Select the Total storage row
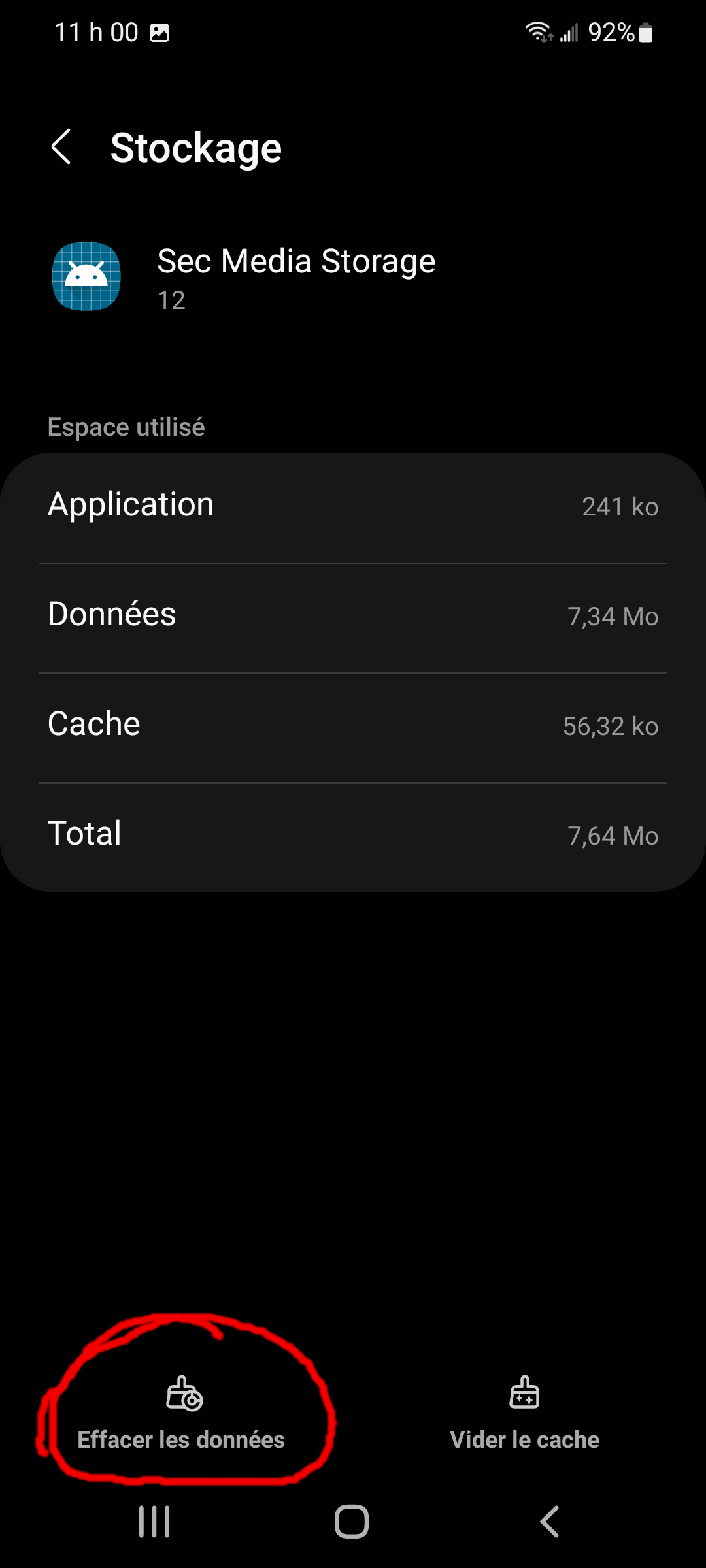The width and height of the screenshot is (706, 1568). [353, 834]
